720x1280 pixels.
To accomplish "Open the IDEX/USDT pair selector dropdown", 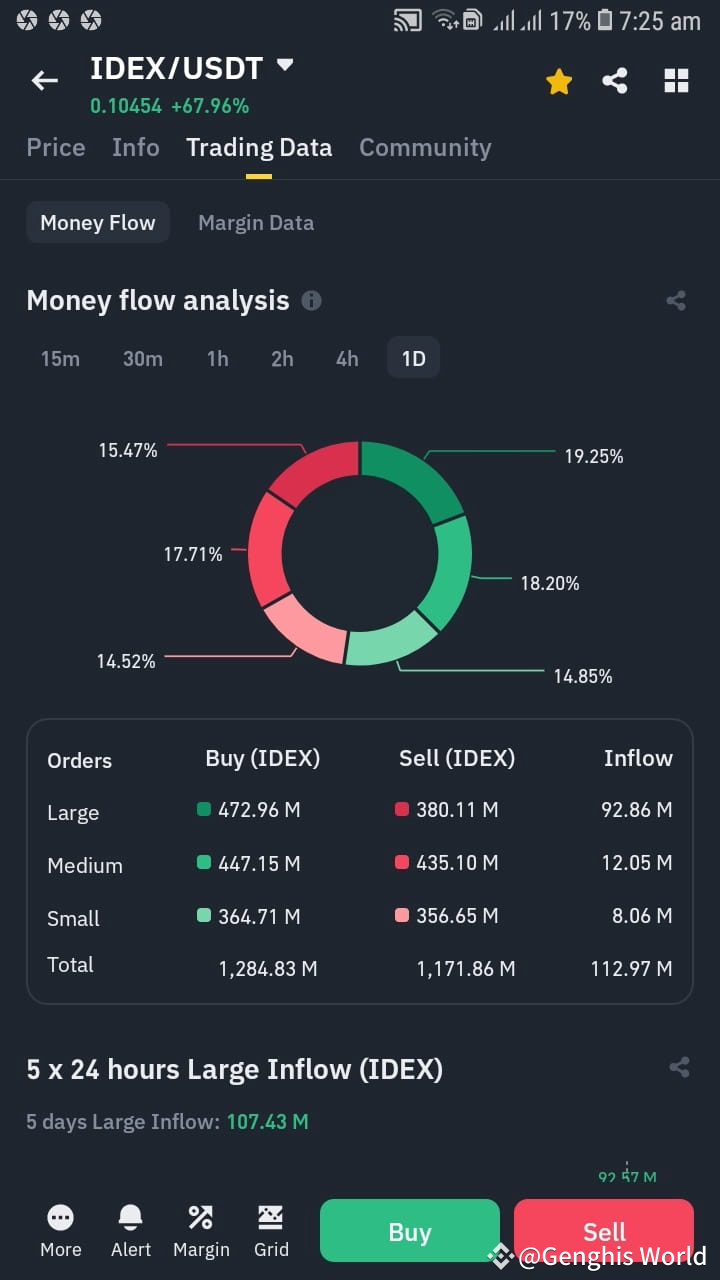I will point(284,65).
